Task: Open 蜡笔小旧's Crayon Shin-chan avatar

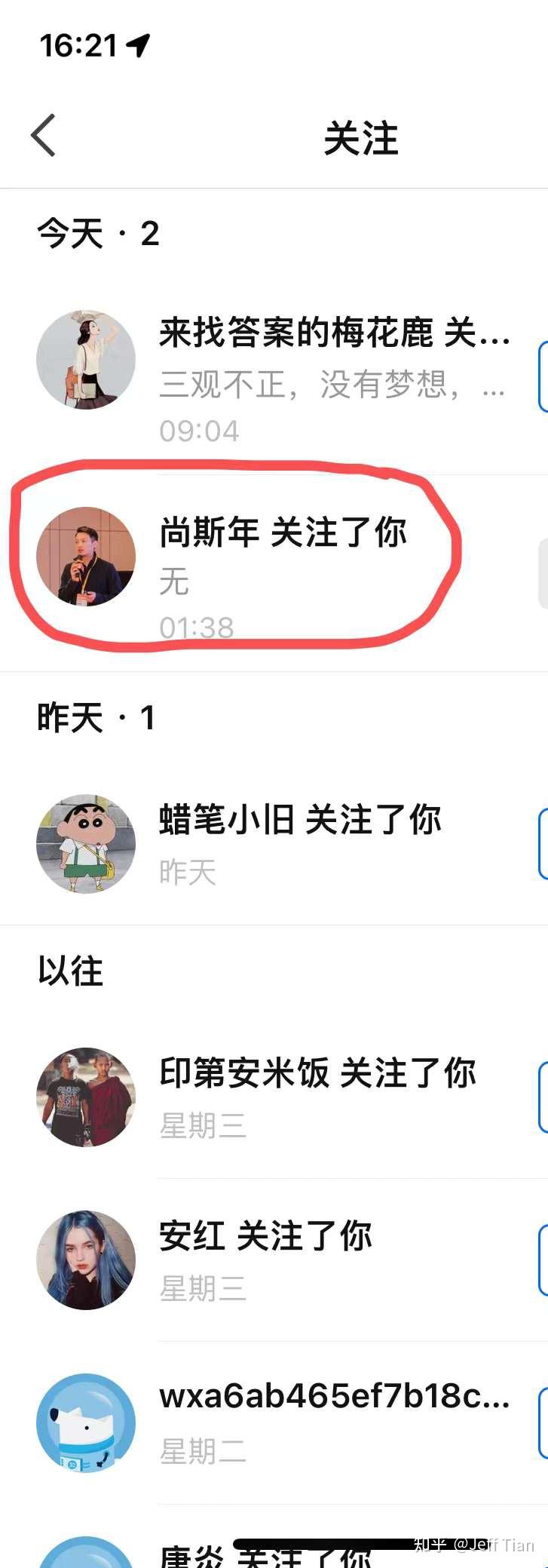Action: (85, 844)
